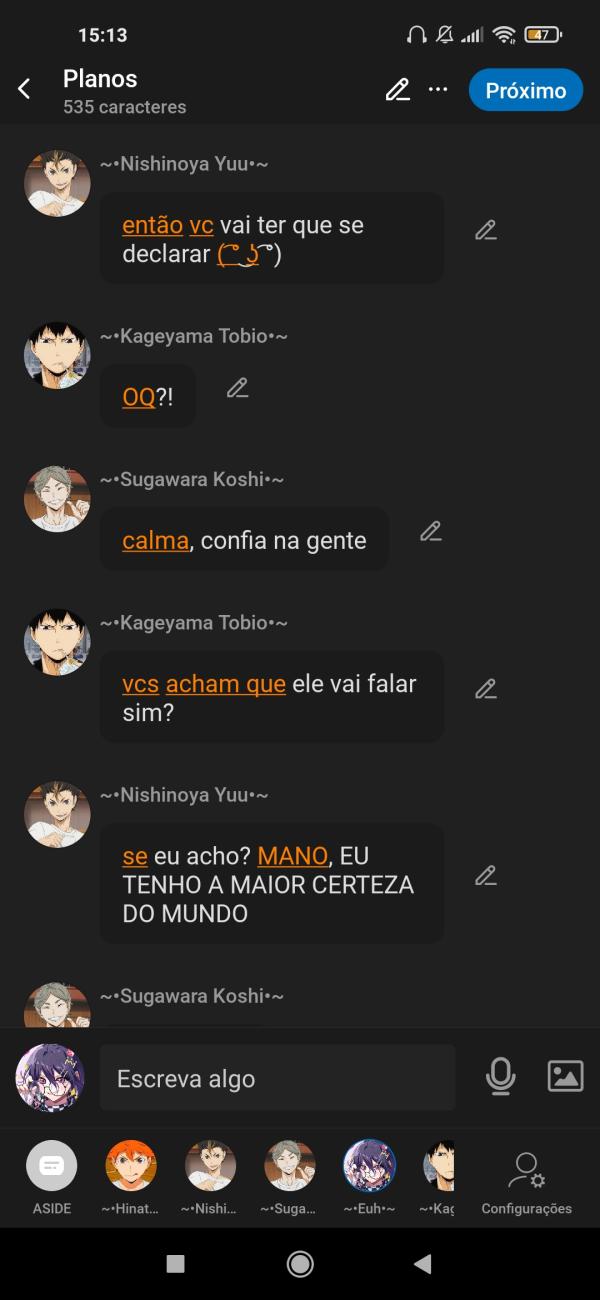Screen dimensions: 600x1300
Task: Tap the Próximo button
Action: [x=525, y=90]
